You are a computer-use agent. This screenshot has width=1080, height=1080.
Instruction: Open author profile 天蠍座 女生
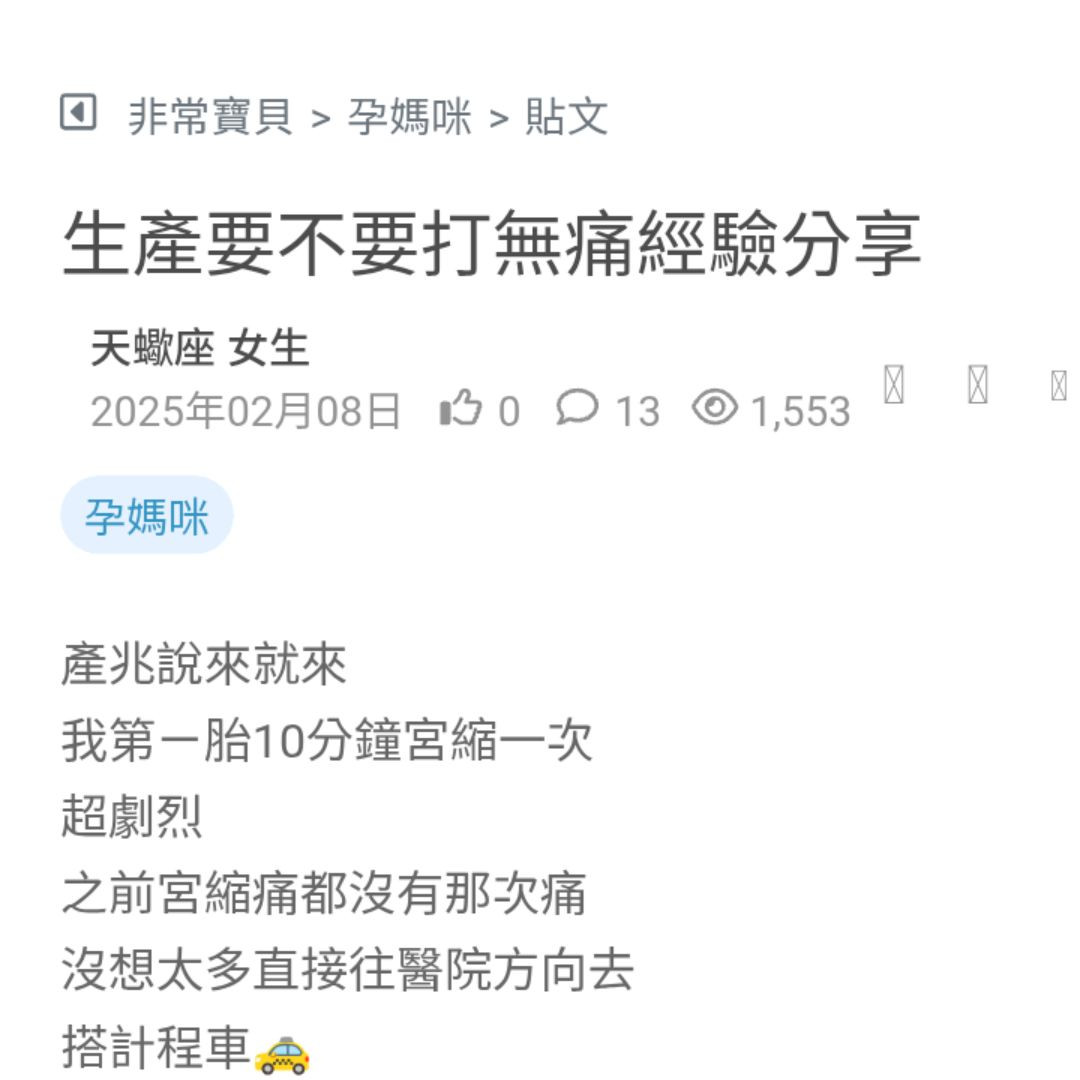(x=199, y=349)
